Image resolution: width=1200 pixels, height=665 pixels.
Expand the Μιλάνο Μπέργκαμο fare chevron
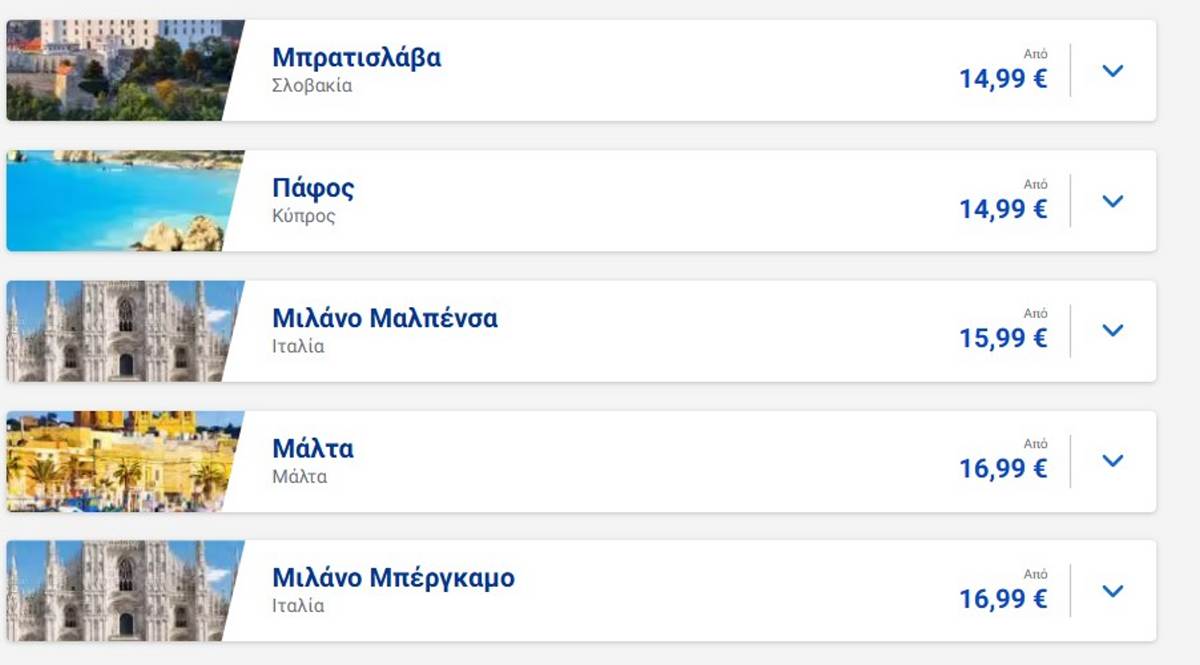(1112, 591)
